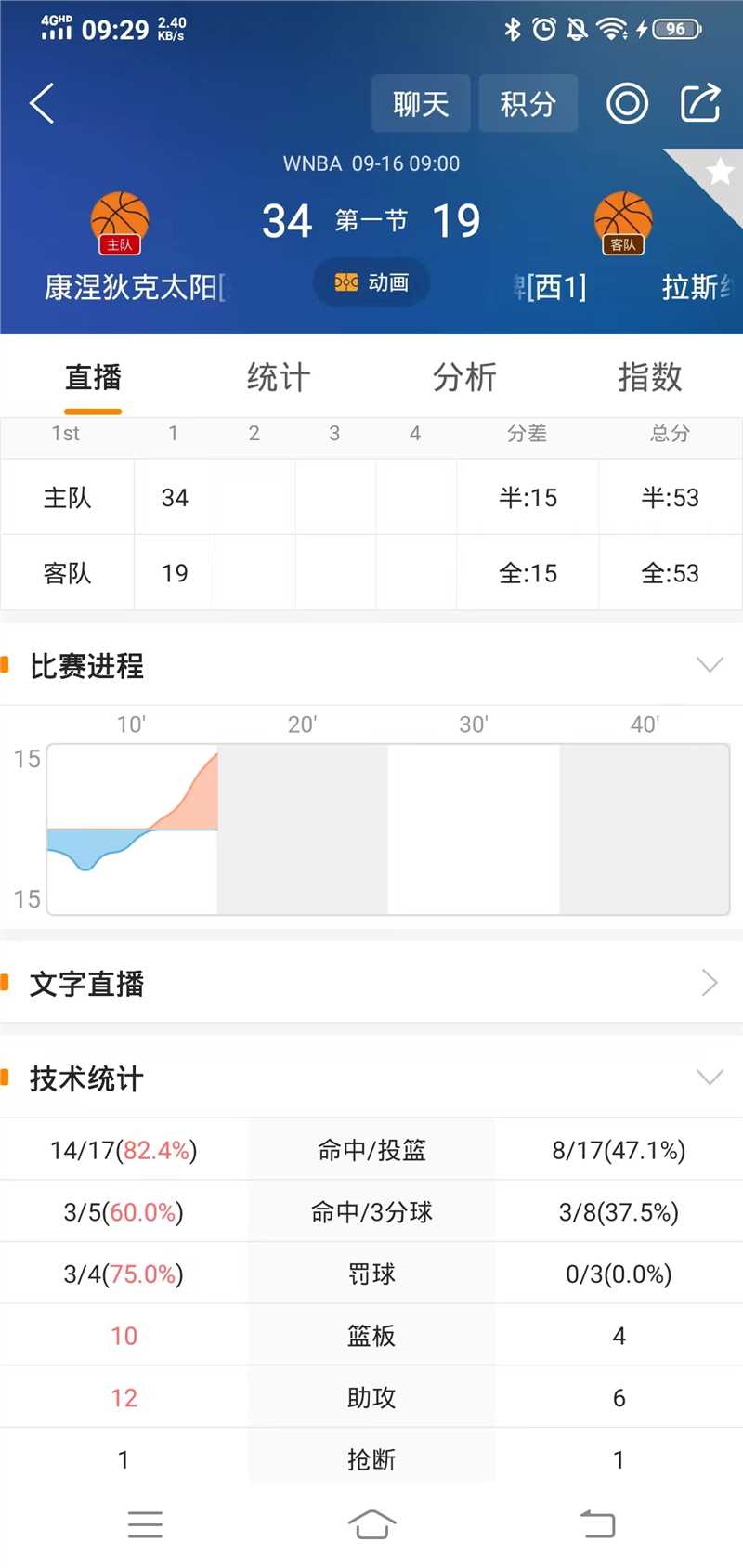Image resolution: width=743 pixels, height=1568 pixels.
Task: Favorite the match with the star
Action: [720, 172]
